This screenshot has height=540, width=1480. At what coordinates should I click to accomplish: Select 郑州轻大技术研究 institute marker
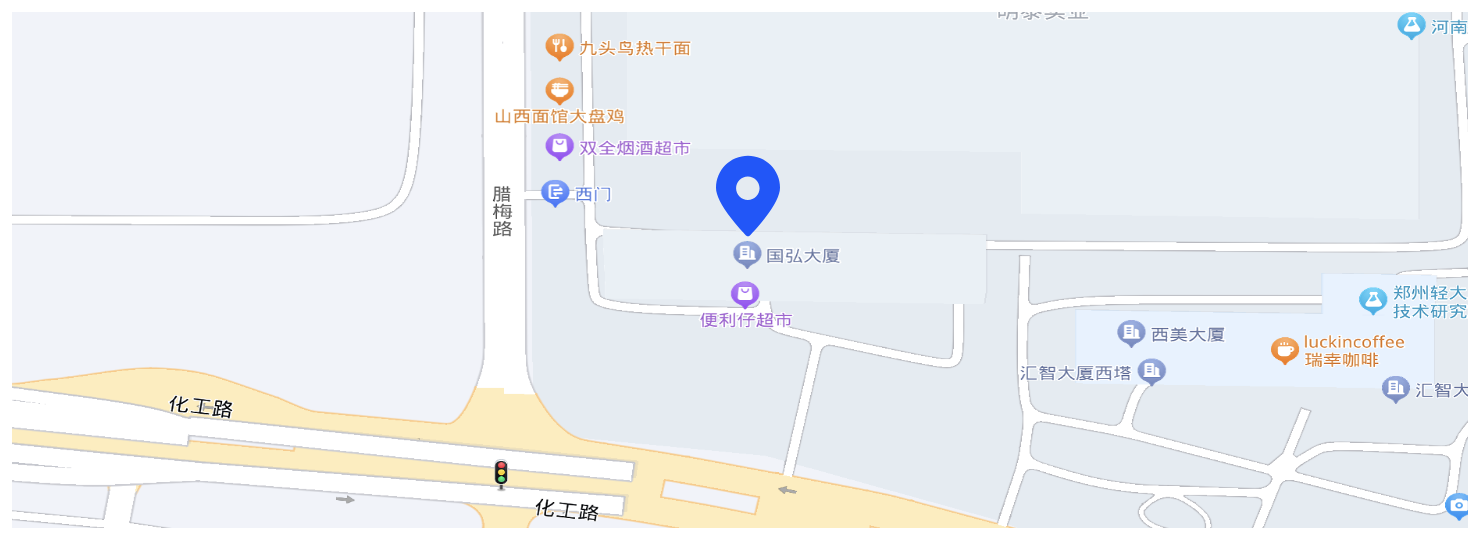pos(1373,299)
